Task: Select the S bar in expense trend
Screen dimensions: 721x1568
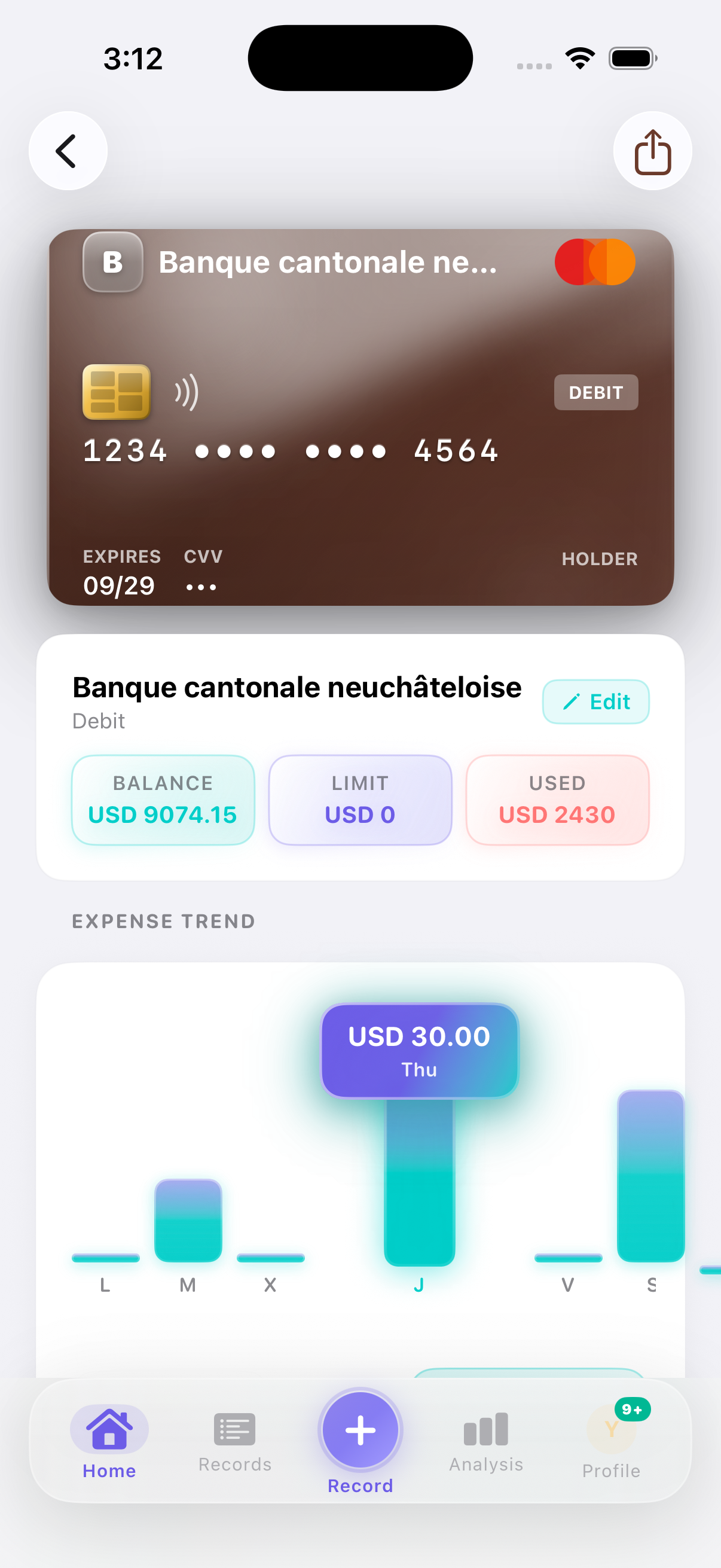Action: point(650,1175)
